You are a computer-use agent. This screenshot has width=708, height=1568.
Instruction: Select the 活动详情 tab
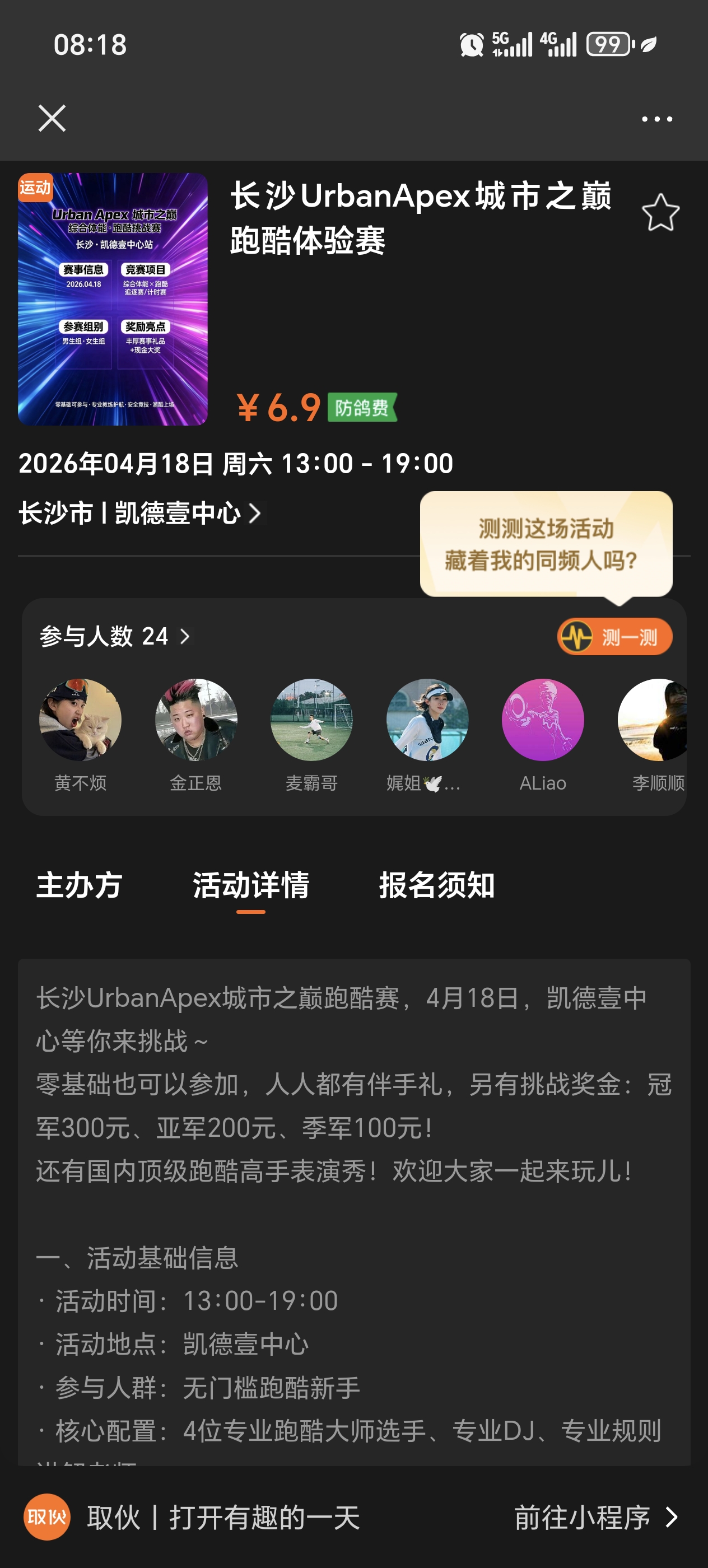pos(251,885)
